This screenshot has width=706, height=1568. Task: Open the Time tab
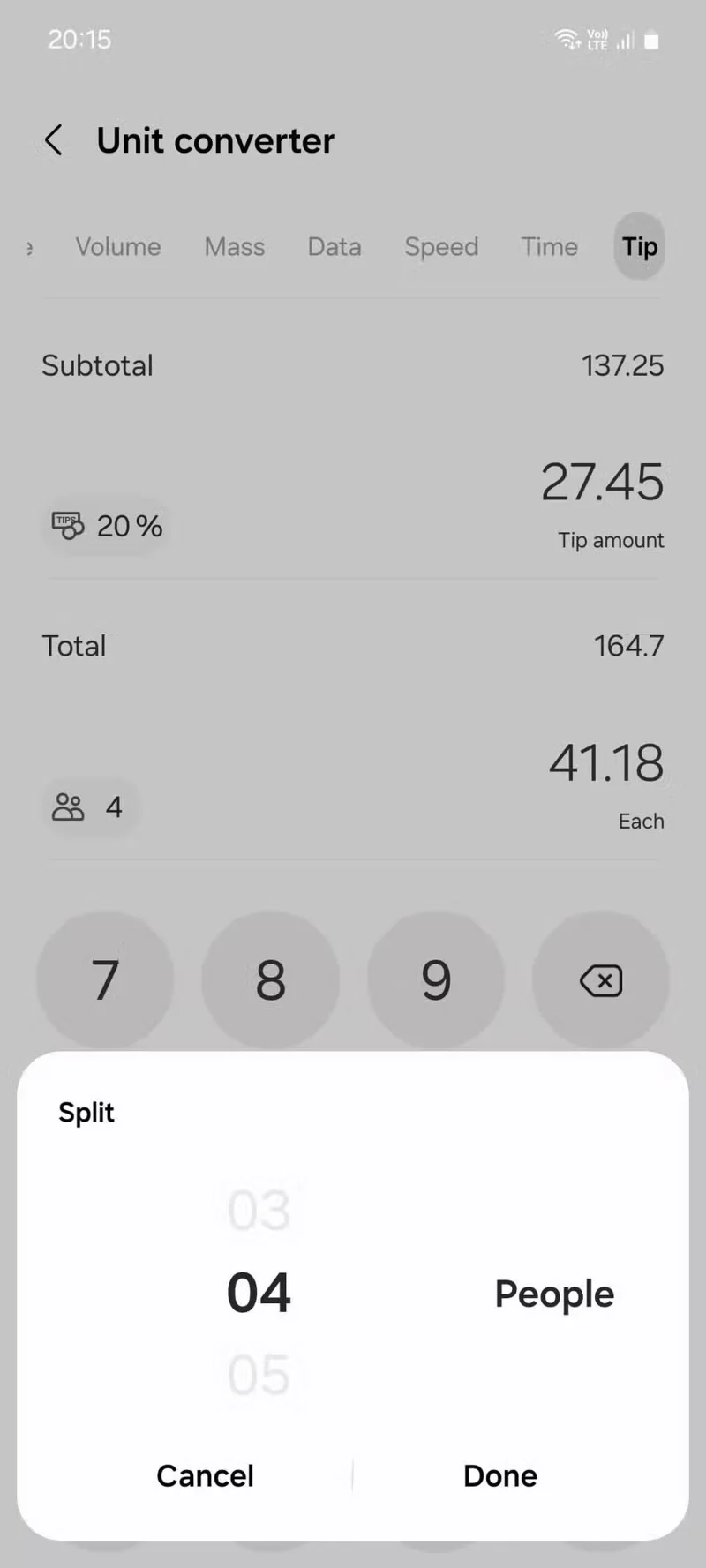point(549,247)
